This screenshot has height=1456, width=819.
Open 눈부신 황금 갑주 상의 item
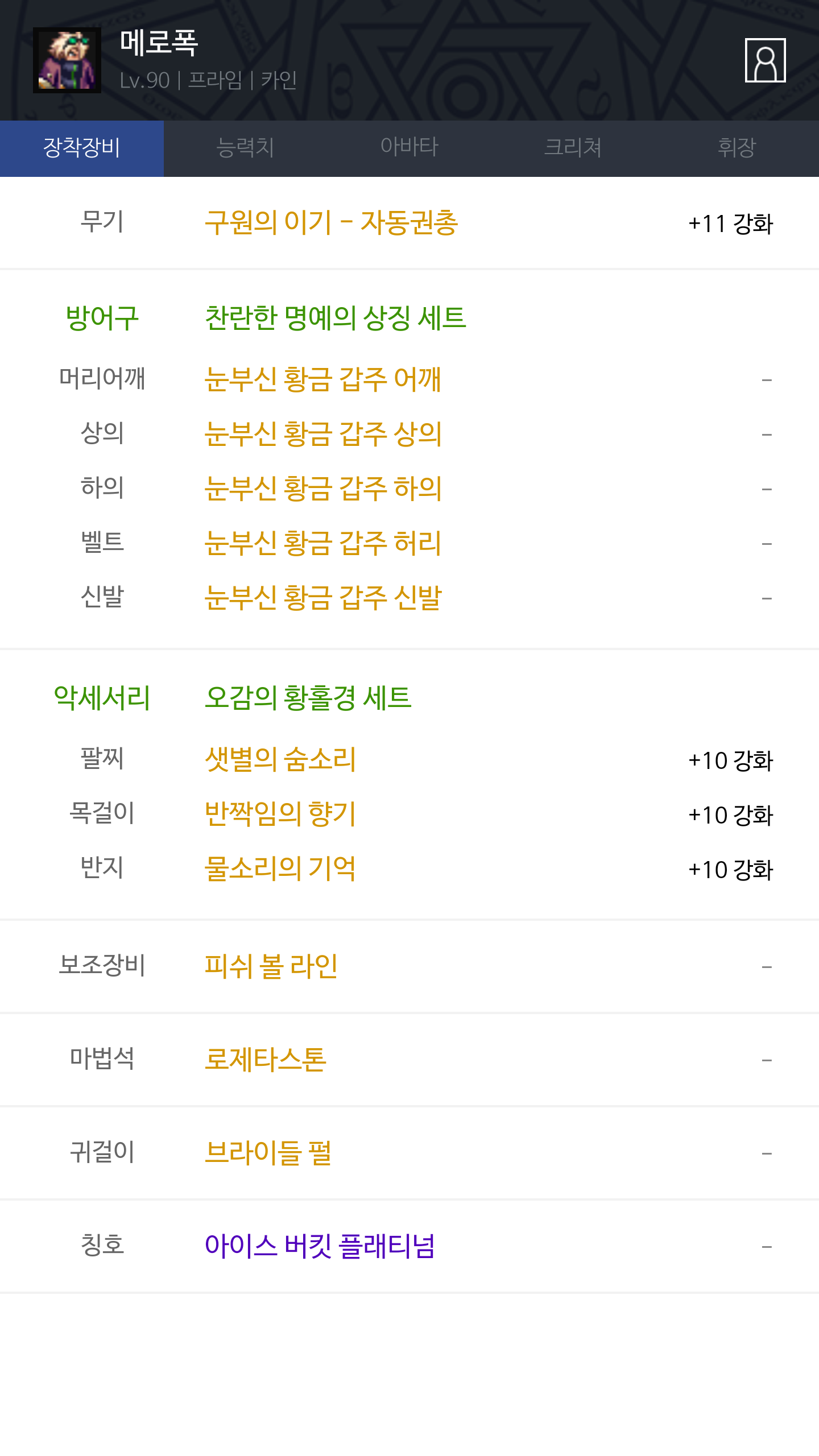322,434
